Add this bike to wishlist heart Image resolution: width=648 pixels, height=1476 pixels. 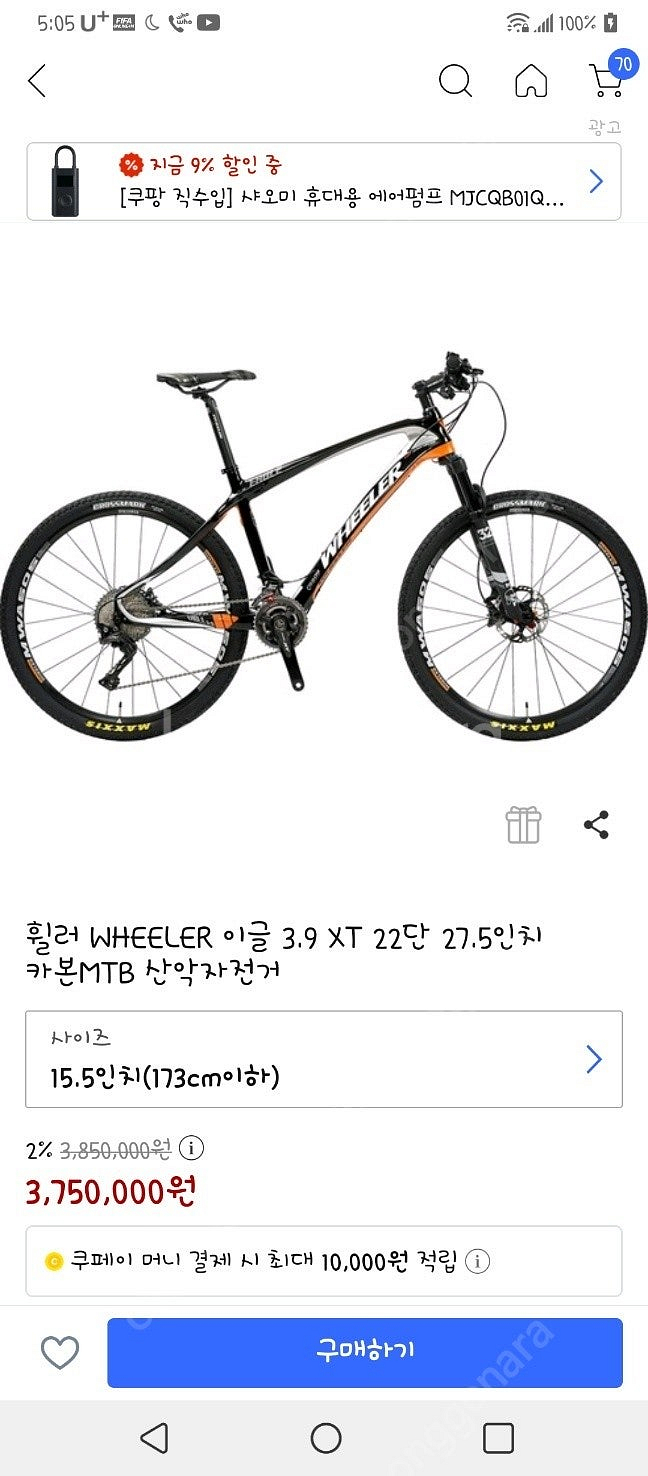(60, 1352)
